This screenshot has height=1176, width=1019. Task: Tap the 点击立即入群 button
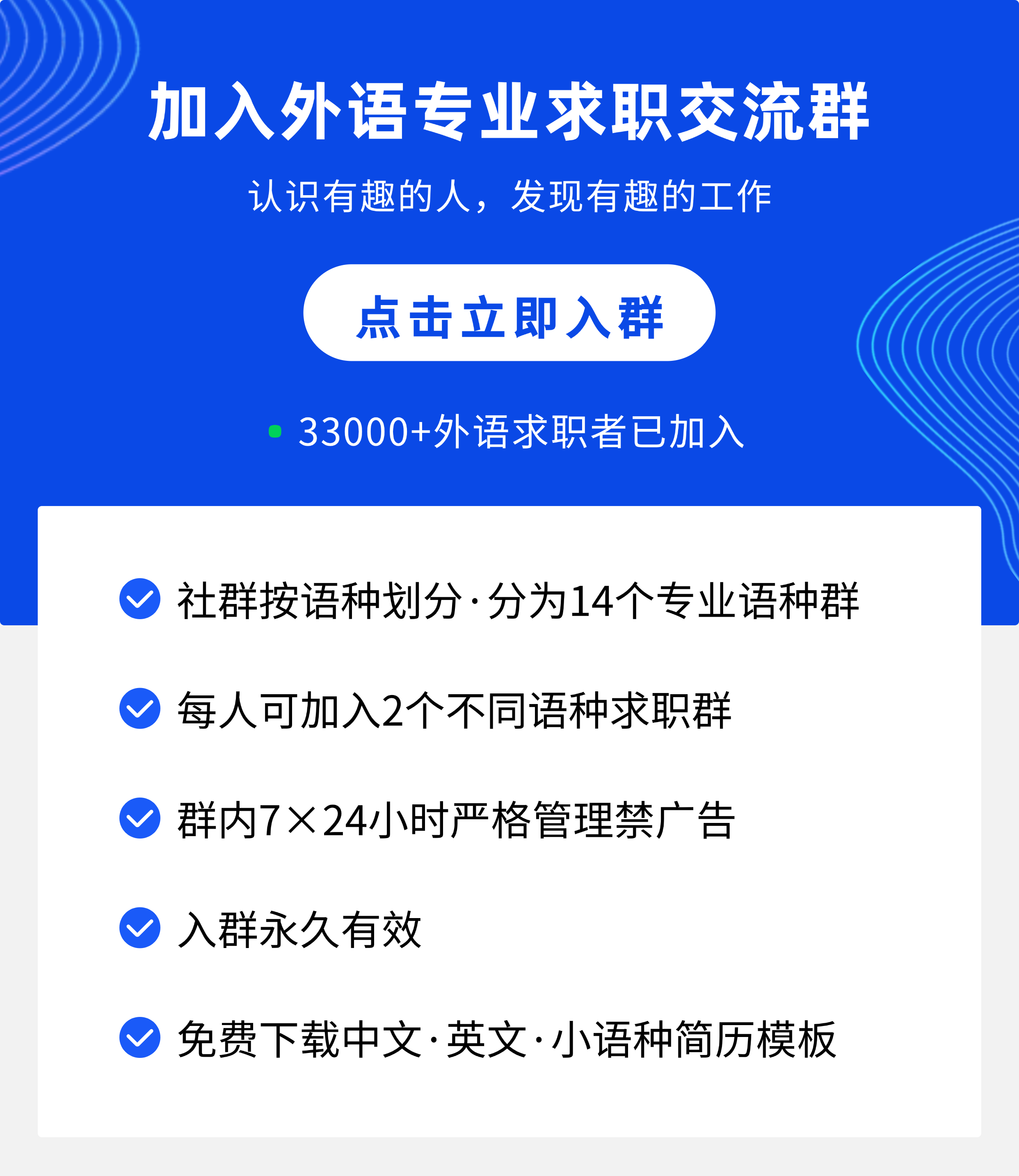pyautogui.click(x=509, y=313)
